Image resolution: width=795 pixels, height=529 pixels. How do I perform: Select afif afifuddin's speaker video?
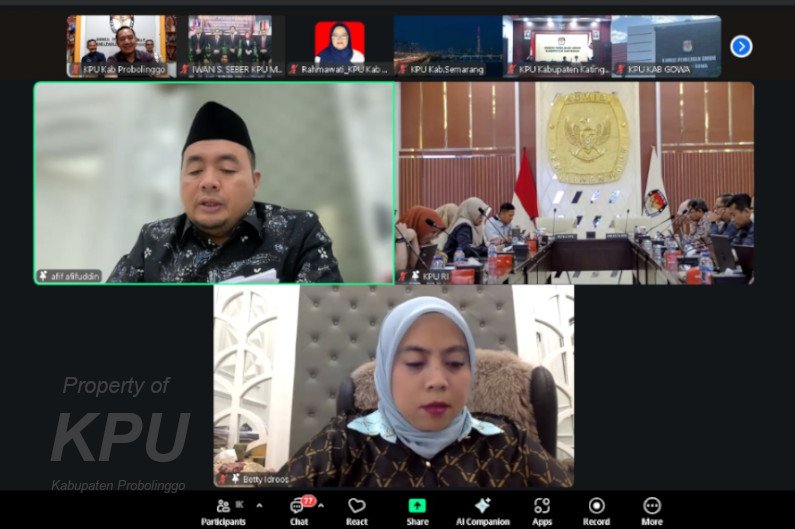(215, 182)
